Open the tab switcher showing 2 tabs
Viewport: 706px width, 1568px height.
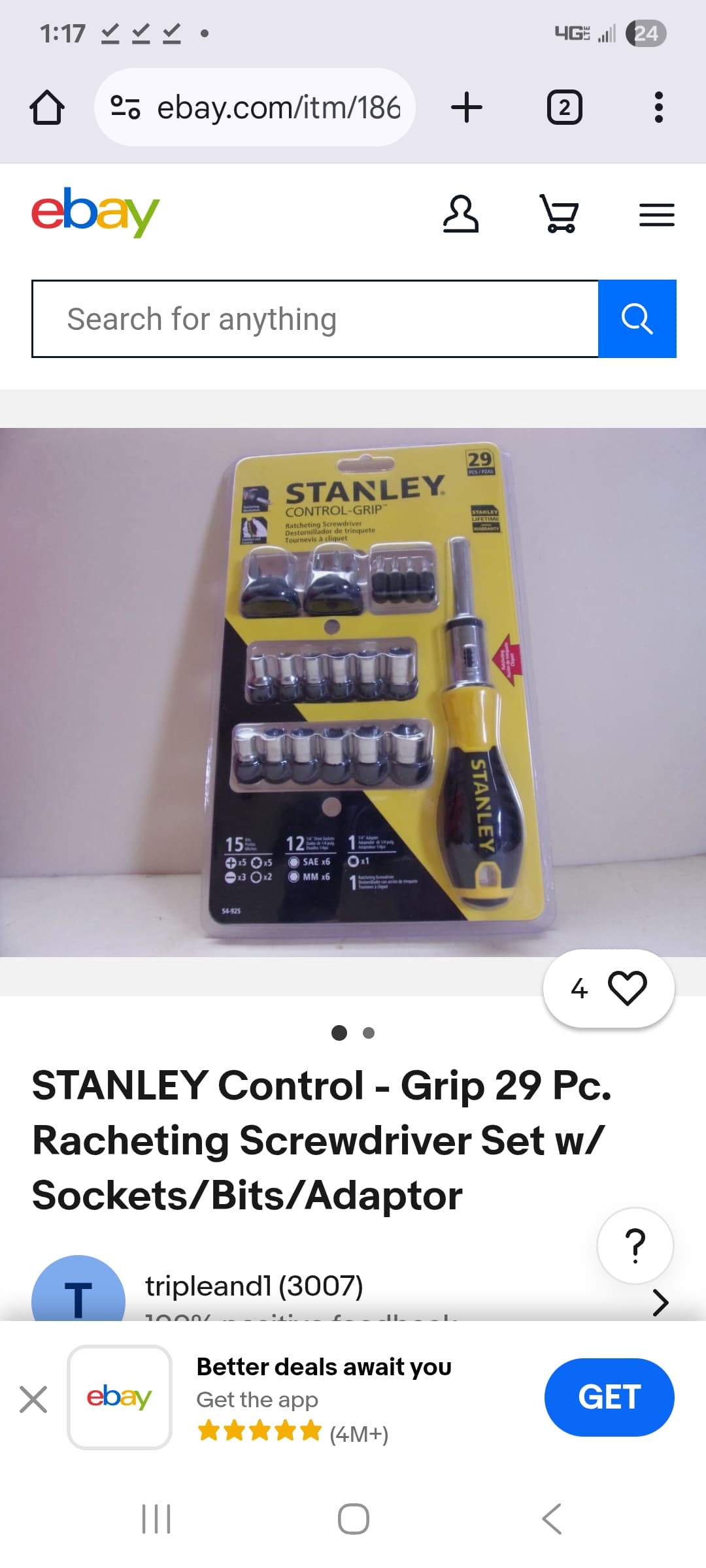564,107
